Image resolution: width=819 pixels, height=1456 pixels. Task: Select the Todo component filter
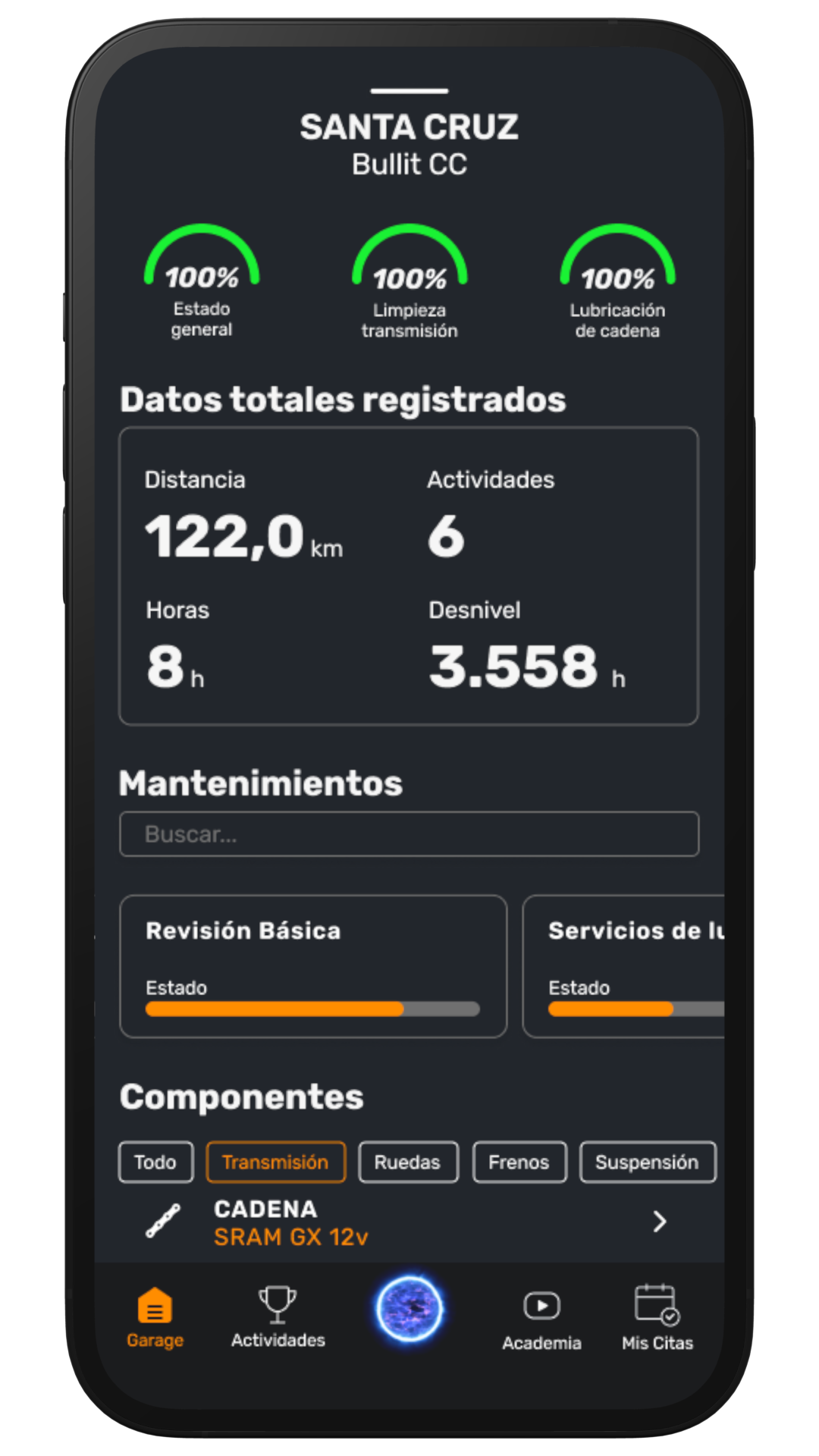click(x=155, y=1162)
